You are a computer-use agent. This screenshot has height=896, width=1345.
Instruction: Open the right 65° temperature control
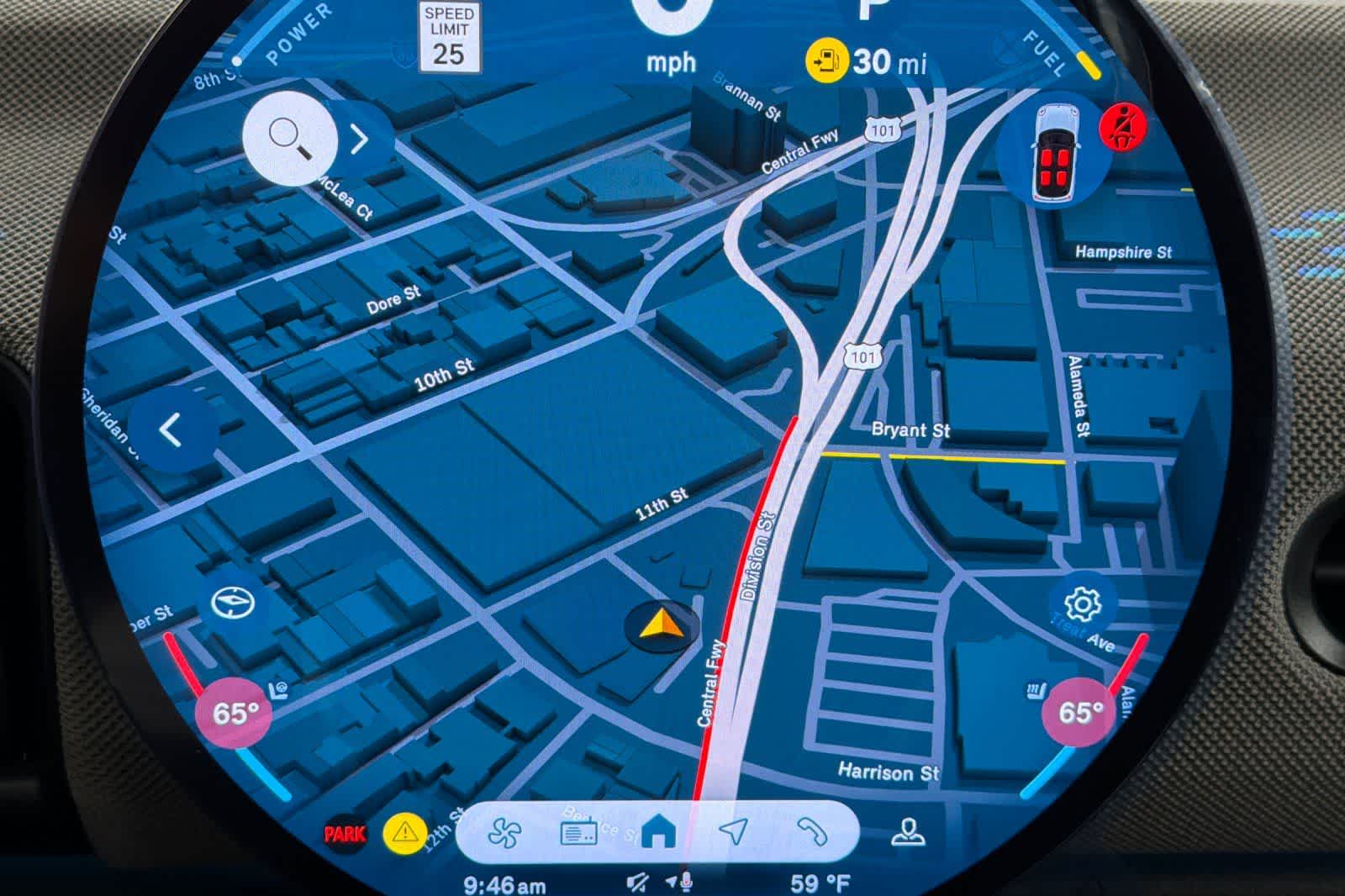point(1079,713)
